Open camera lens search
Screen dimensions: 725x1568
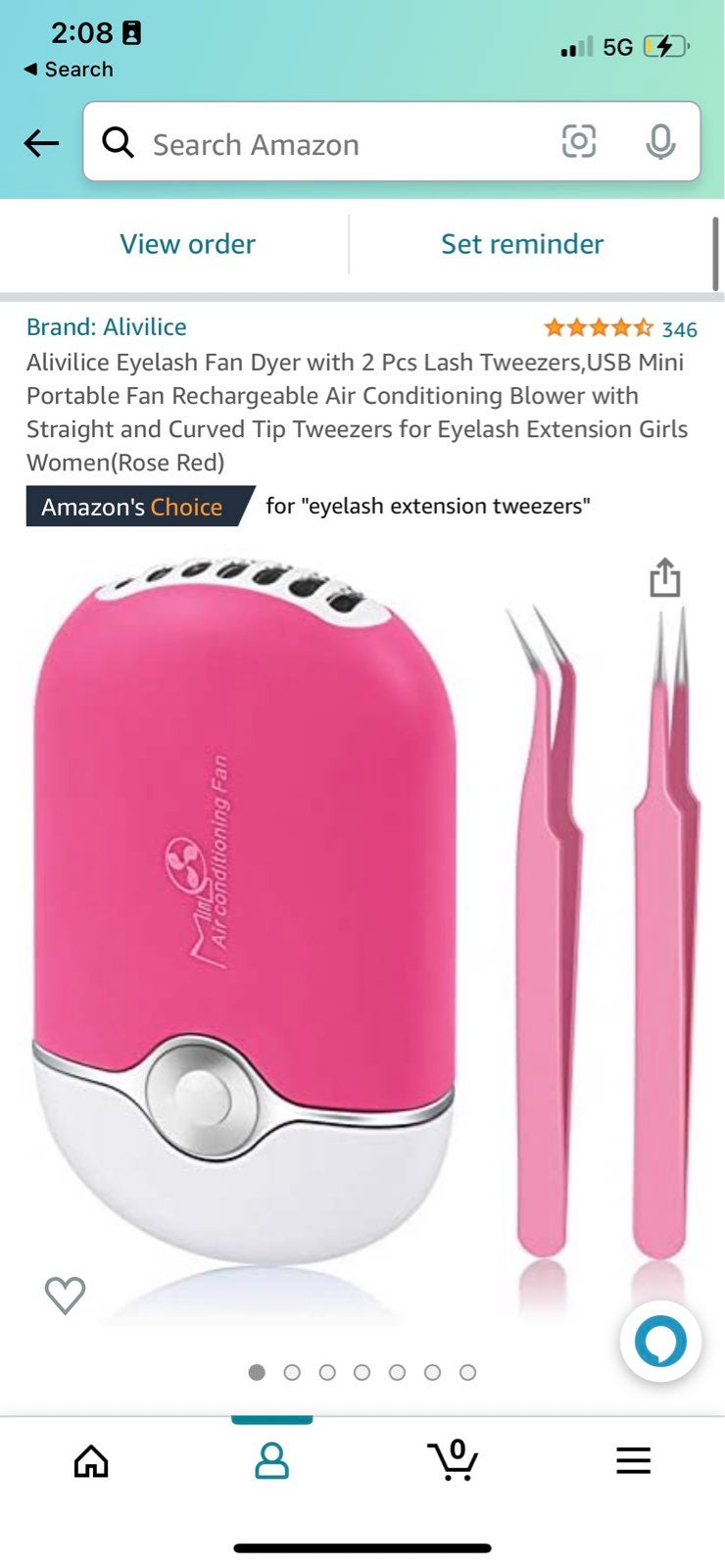579,142
